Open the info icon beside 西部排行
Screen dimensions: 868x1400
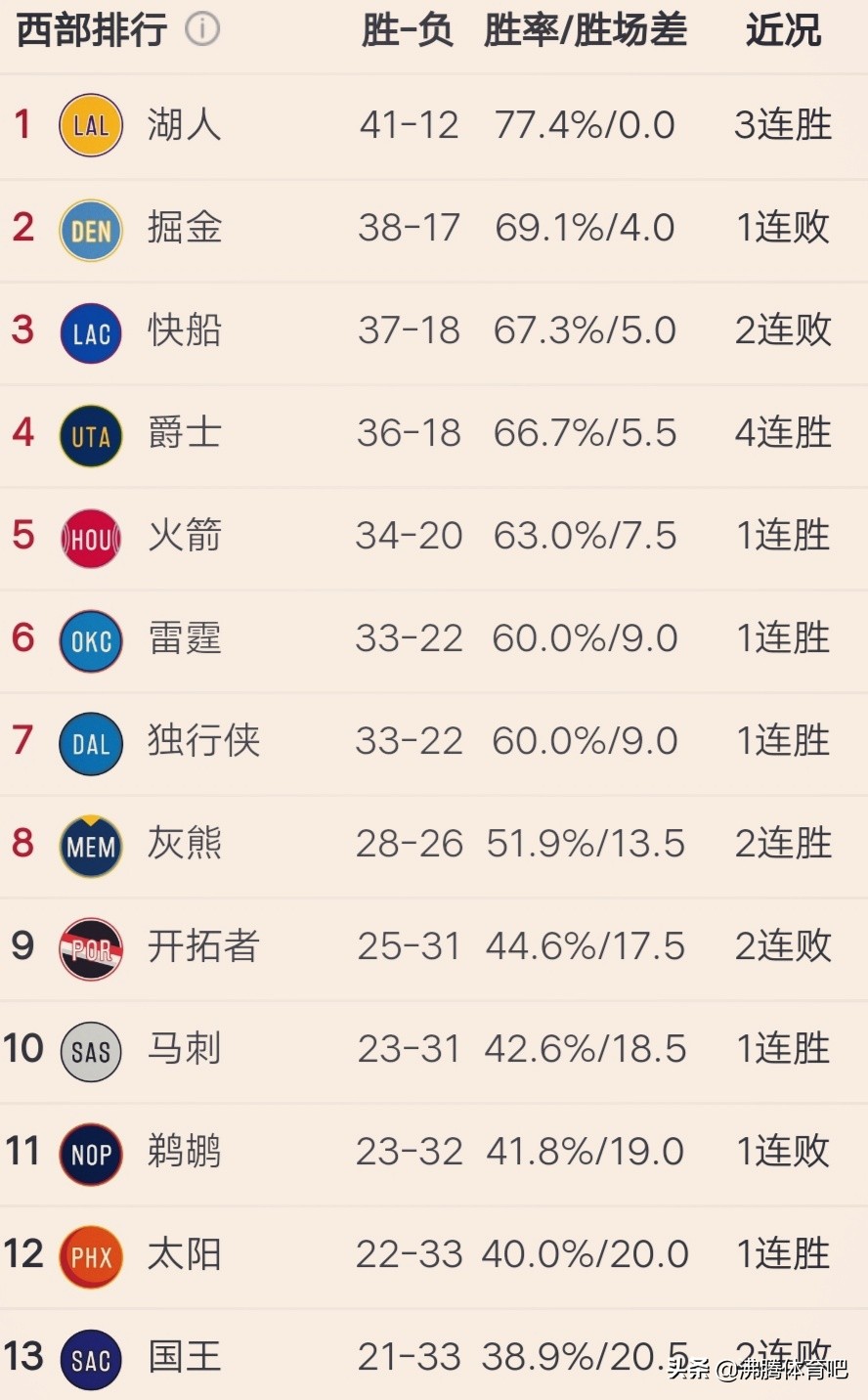click(202, 30)
